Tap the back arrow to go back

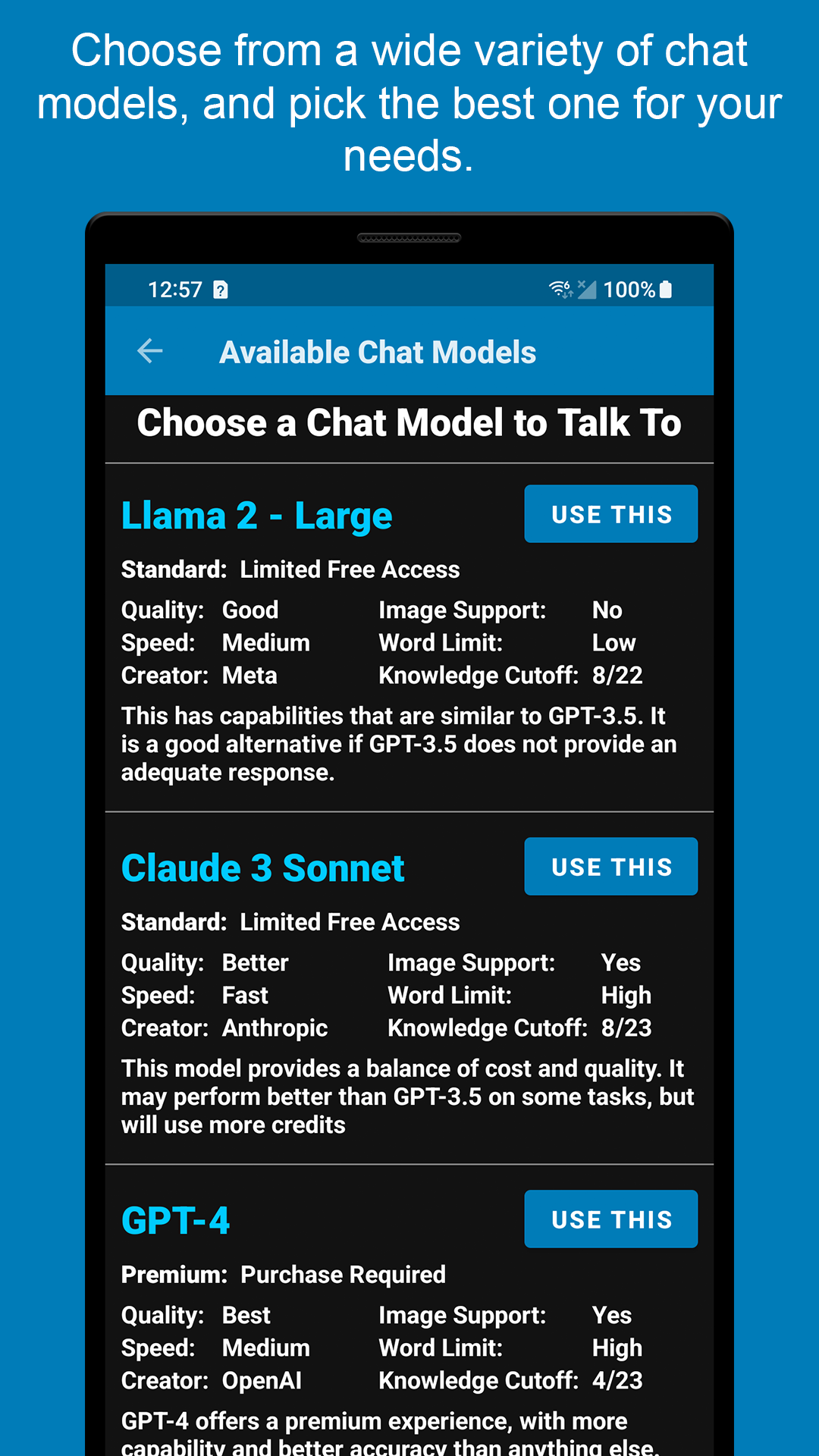coord(149,351)
